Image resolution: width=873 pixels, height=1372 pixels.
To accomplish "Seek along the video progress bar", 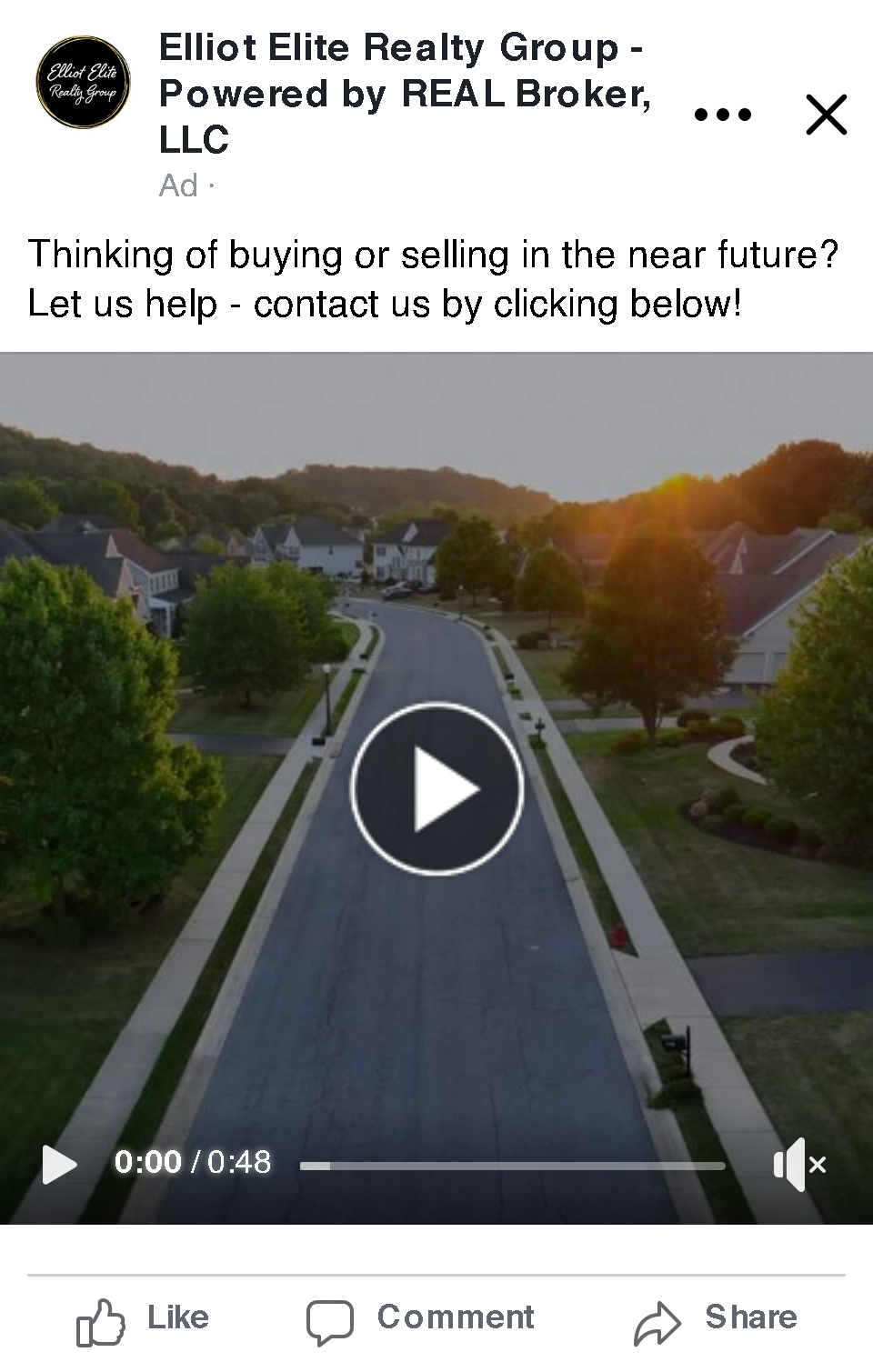I will pyautogui.click(x=512, y=1165).
